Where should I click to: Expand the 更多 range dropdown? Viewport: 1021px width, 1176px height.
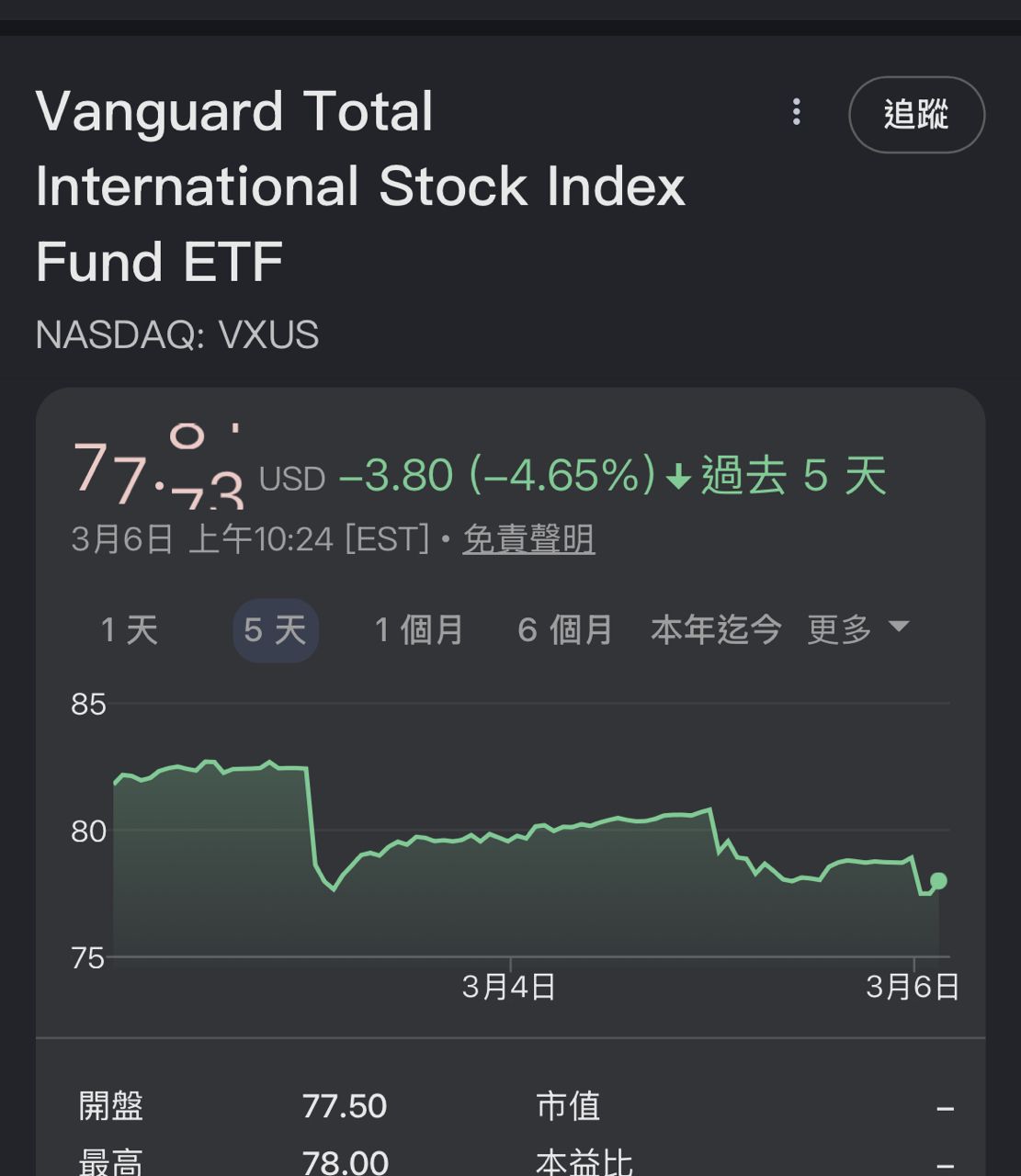(x=857, y=629)
